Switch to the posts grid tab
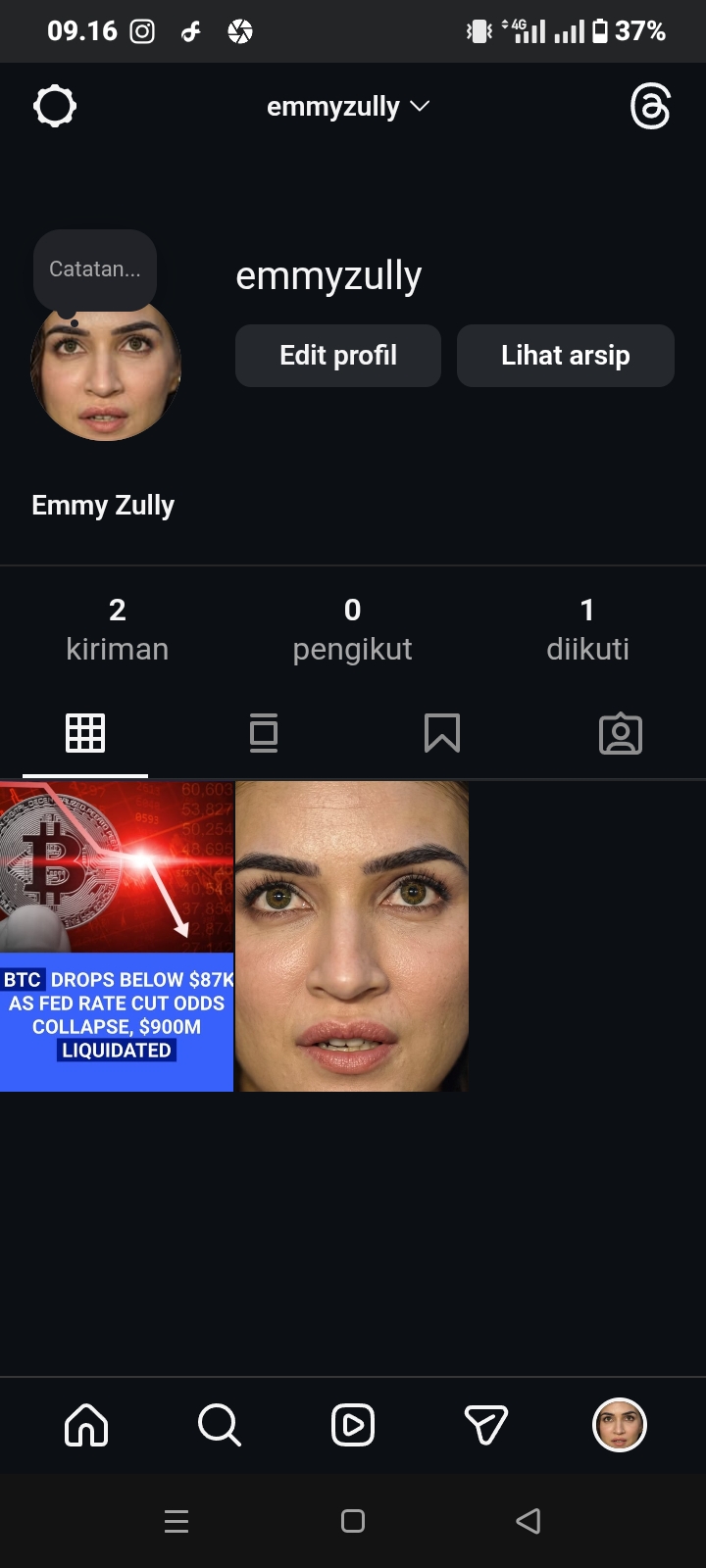This screenshot has width=706, height=1568. [85, 733]
